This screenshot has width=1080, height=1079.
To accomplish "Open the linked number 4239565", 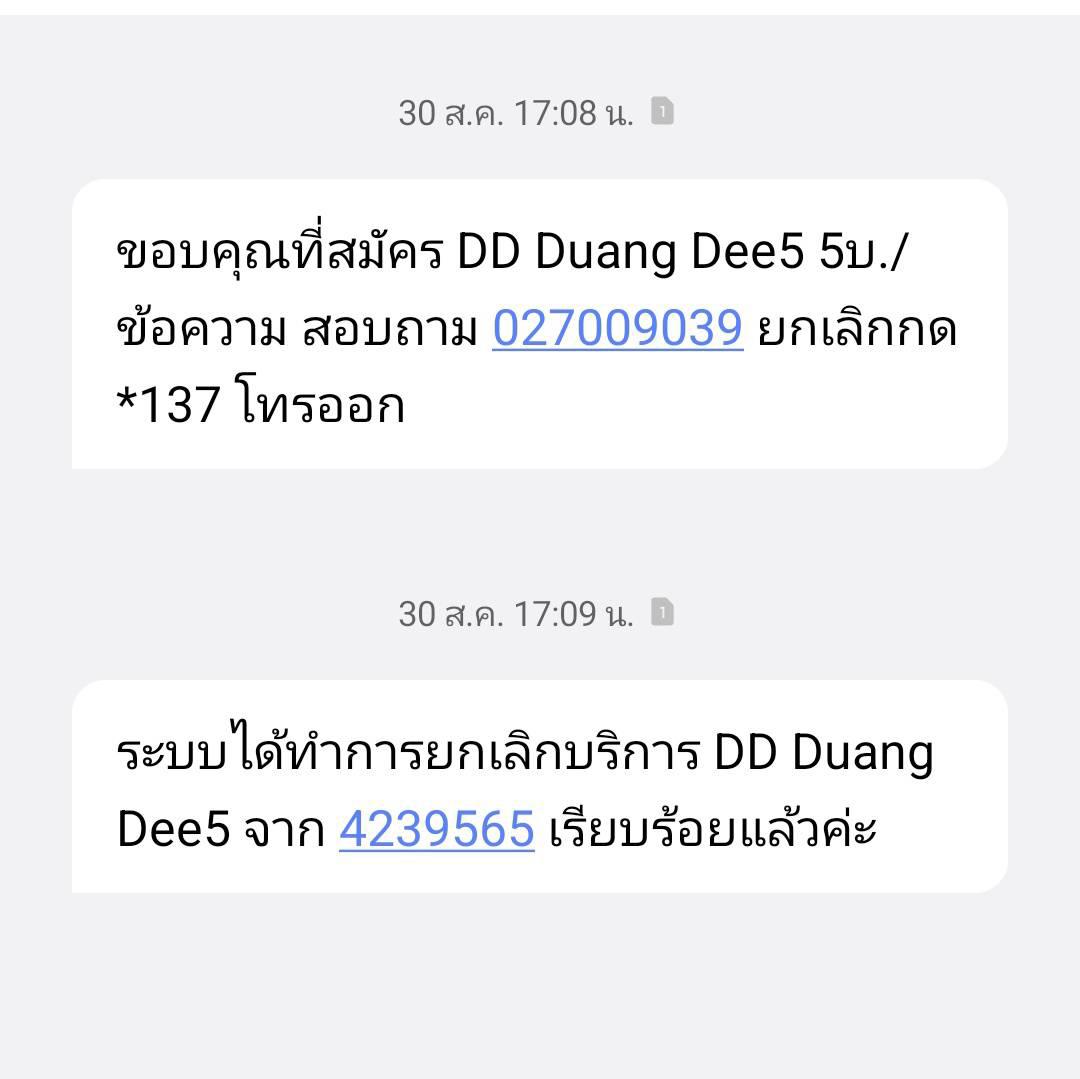I will tap(437, 828).
